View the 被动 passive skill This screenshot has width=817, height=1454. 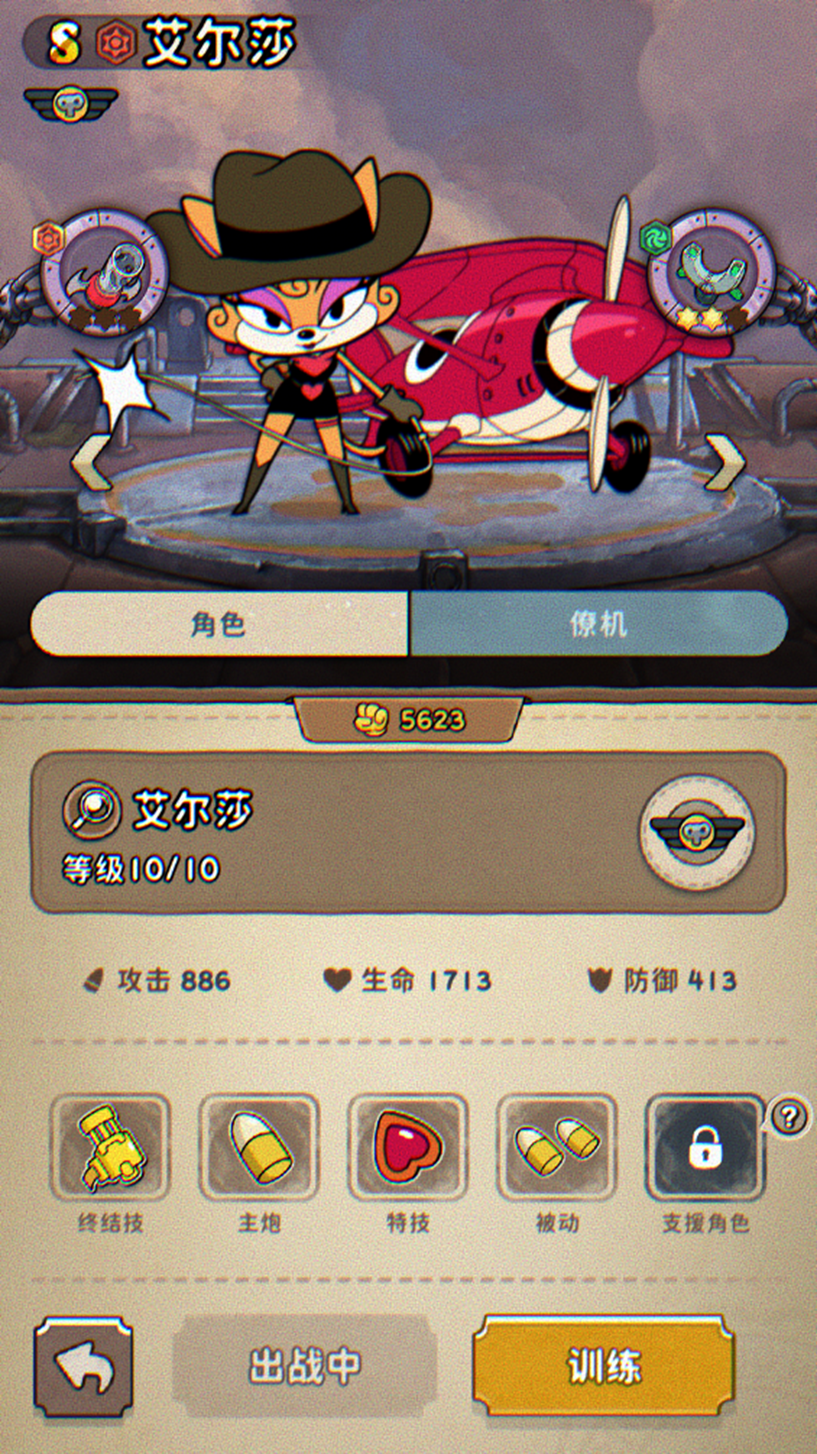[557, 1147]
